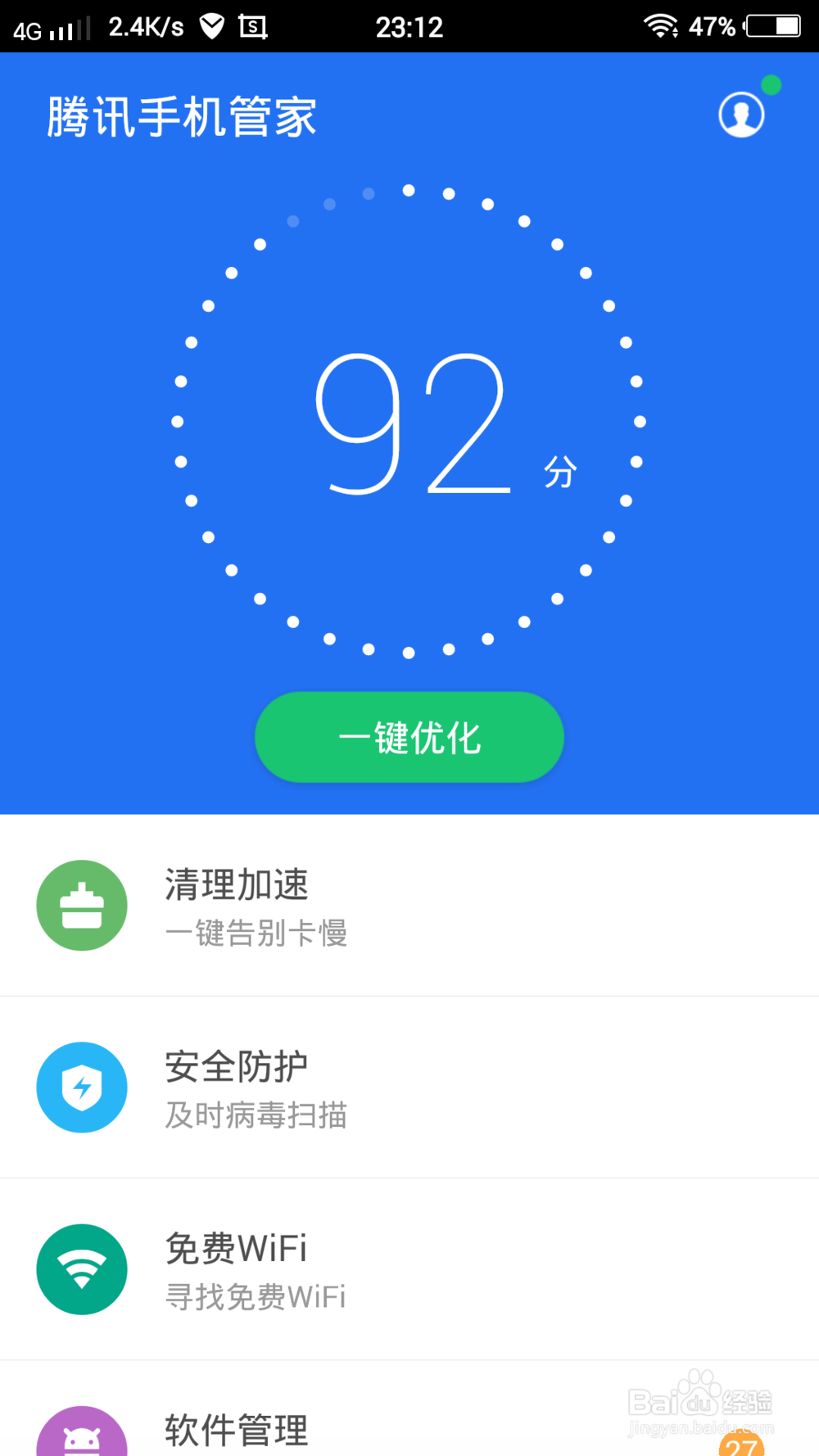The image size is (819, 1456).
Task: Tap the 免费WiFi signal icon
Action: point(81,1269)
